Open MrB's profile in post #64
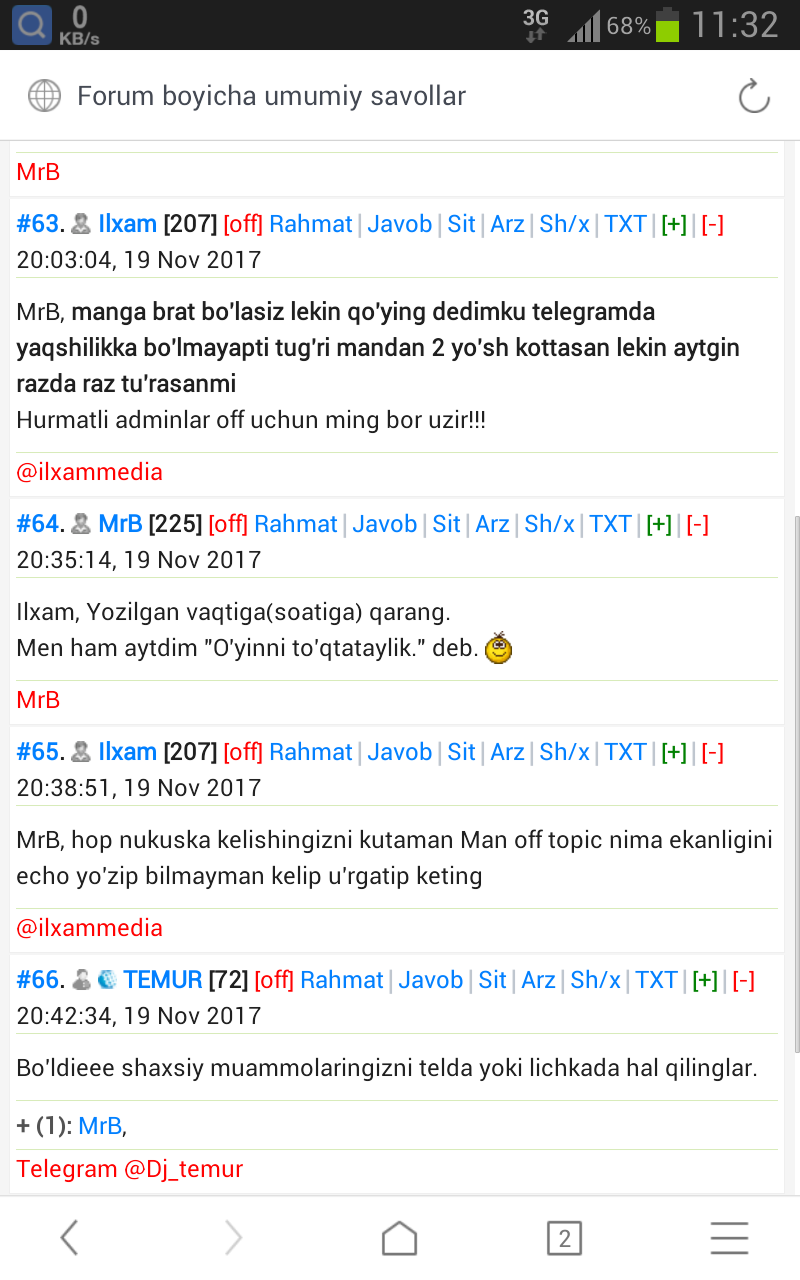Viewport: 800px width, 1280px height. tap(120, 524)
